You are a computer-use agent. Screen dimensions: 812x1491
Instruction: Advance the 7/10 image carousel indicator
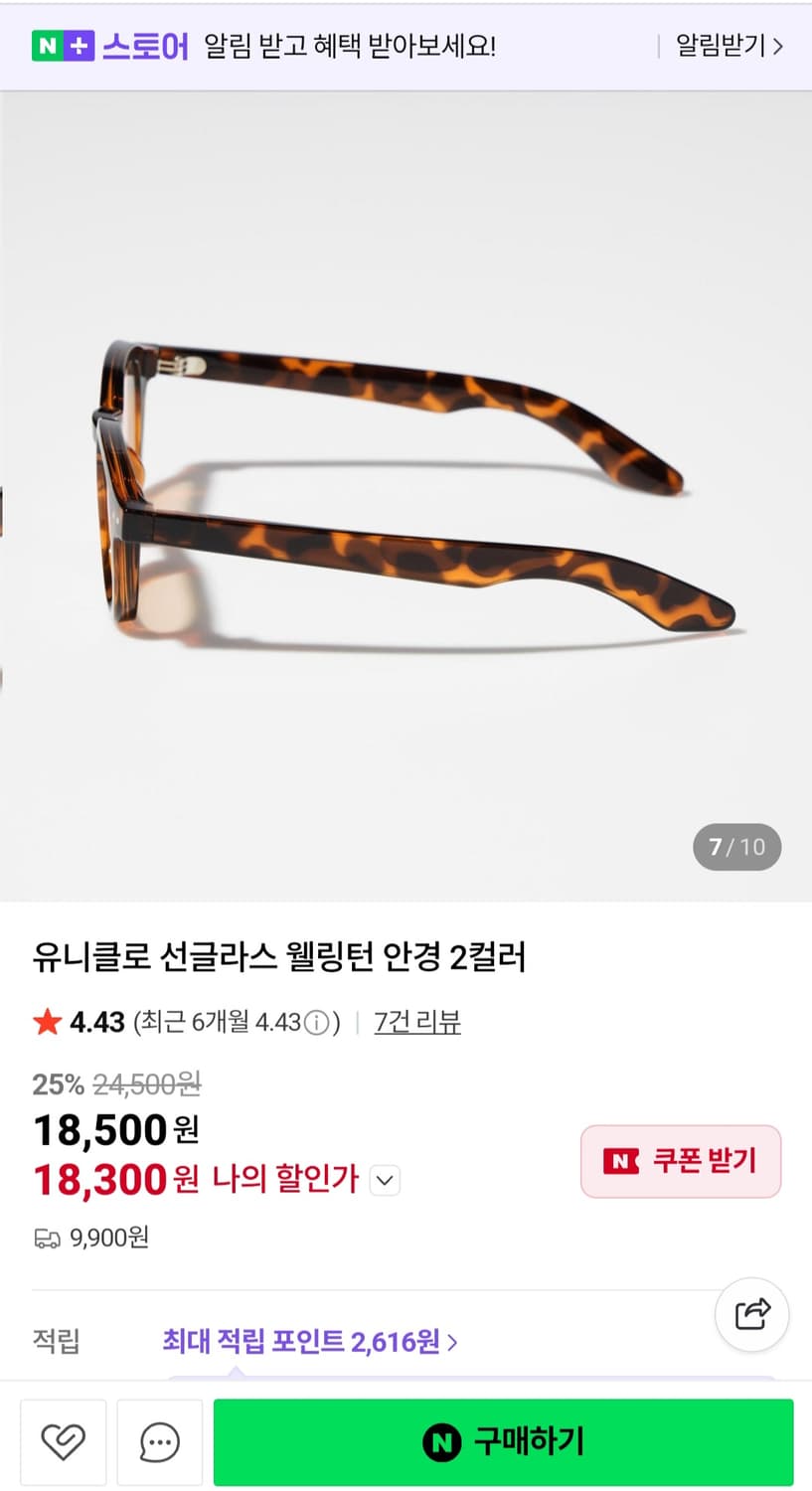click(736, 847)
